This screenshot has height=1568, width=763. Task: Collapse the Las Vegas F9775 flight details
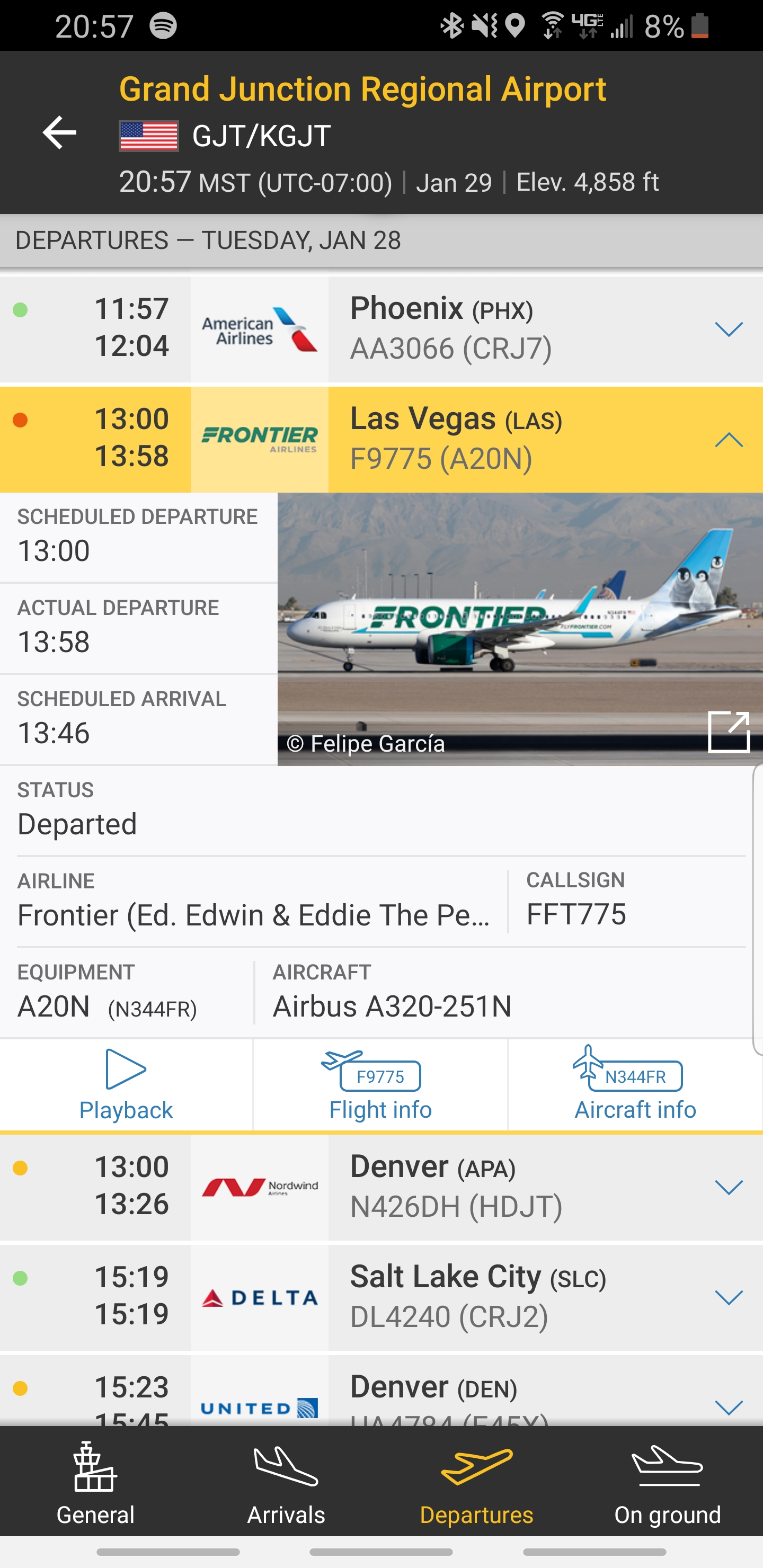click(728, 440)
